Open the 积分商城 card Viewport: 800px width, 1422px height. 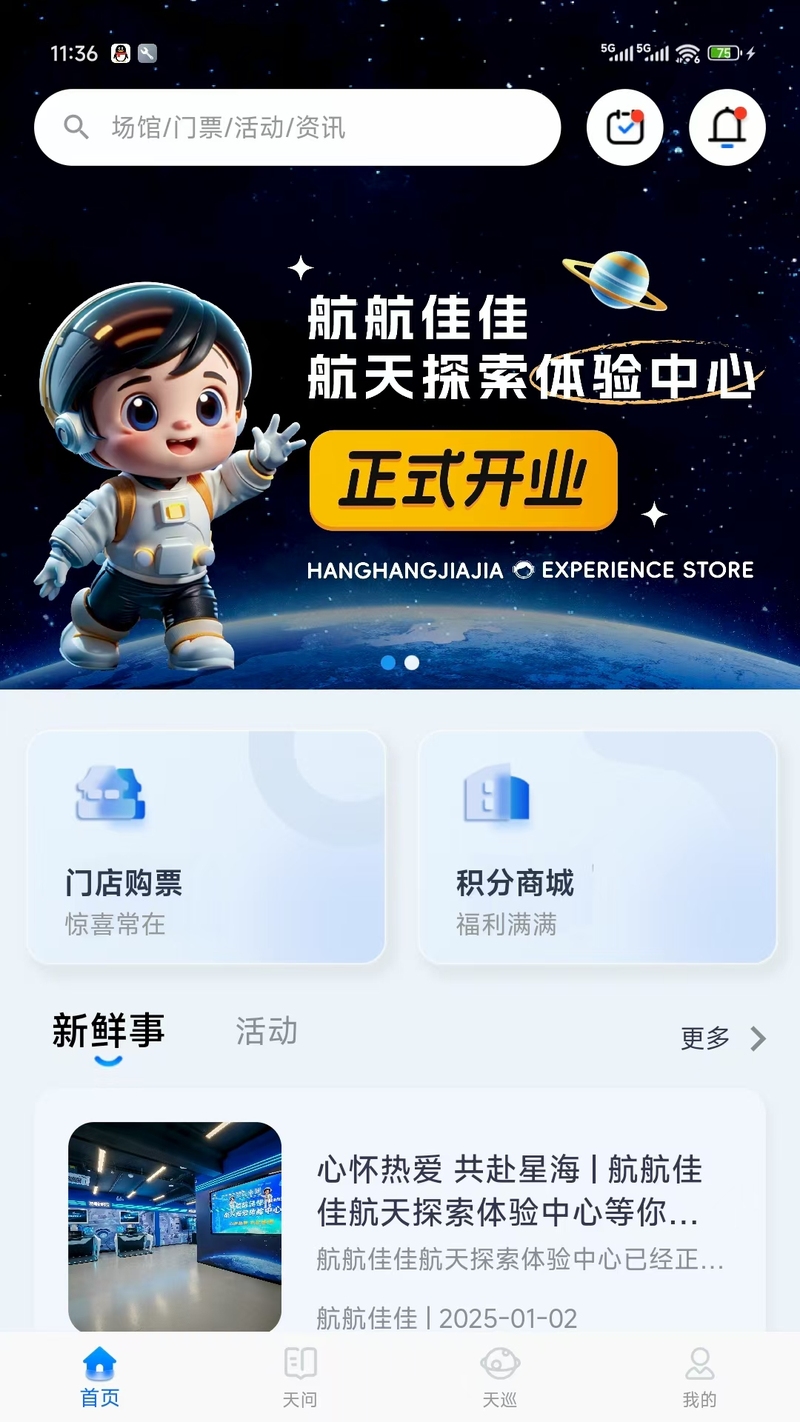pos(597,847)
